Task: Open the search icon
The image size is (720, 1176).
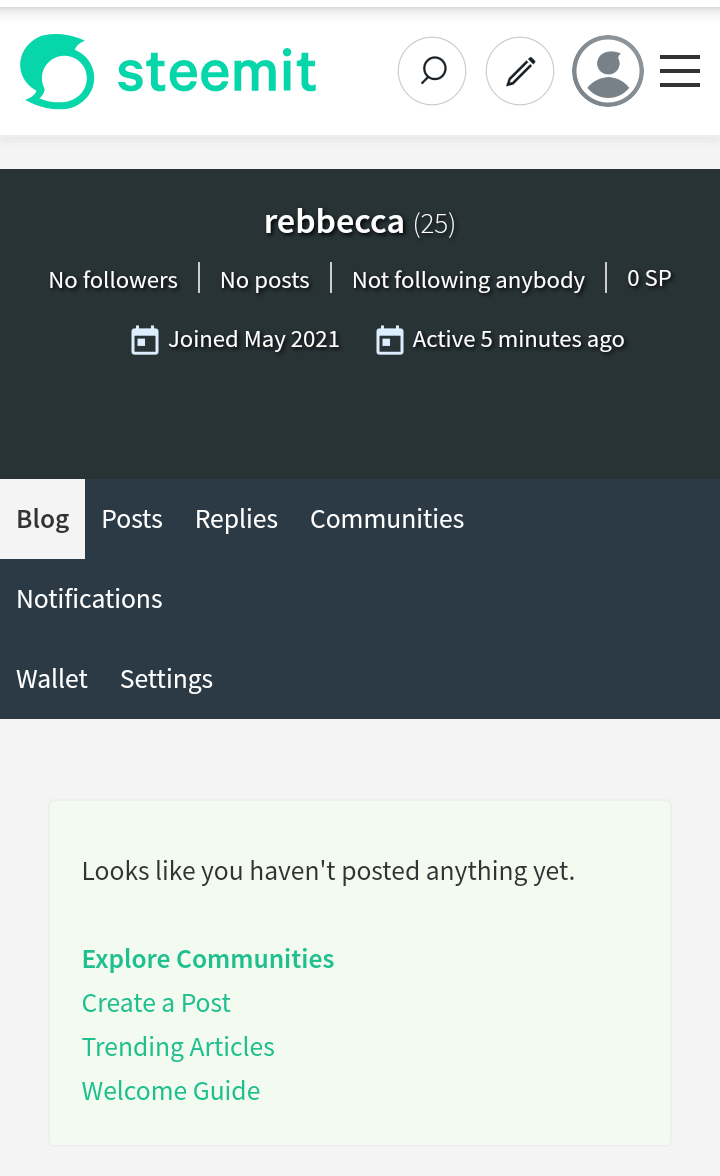Action: pyautogui.click(x=432, y=71)
